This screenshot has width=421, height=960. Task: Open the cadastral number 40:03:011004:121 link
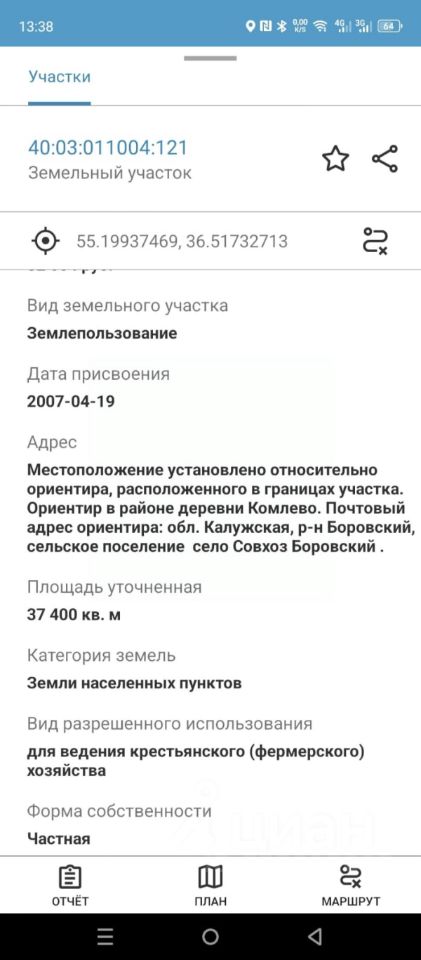click(108, 148)
